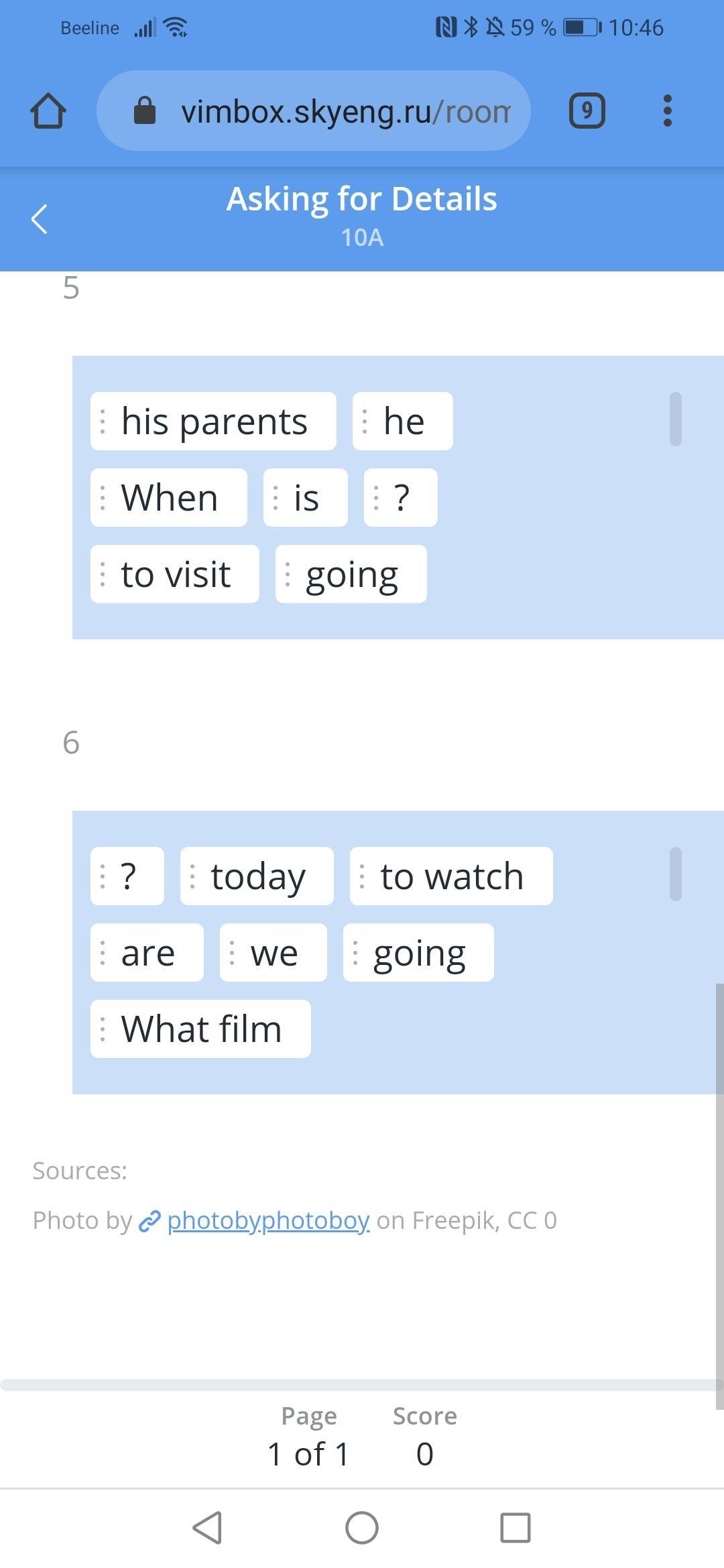Open the photobyphotoboy source link
724x1568 pixels.
[267, 1220]
